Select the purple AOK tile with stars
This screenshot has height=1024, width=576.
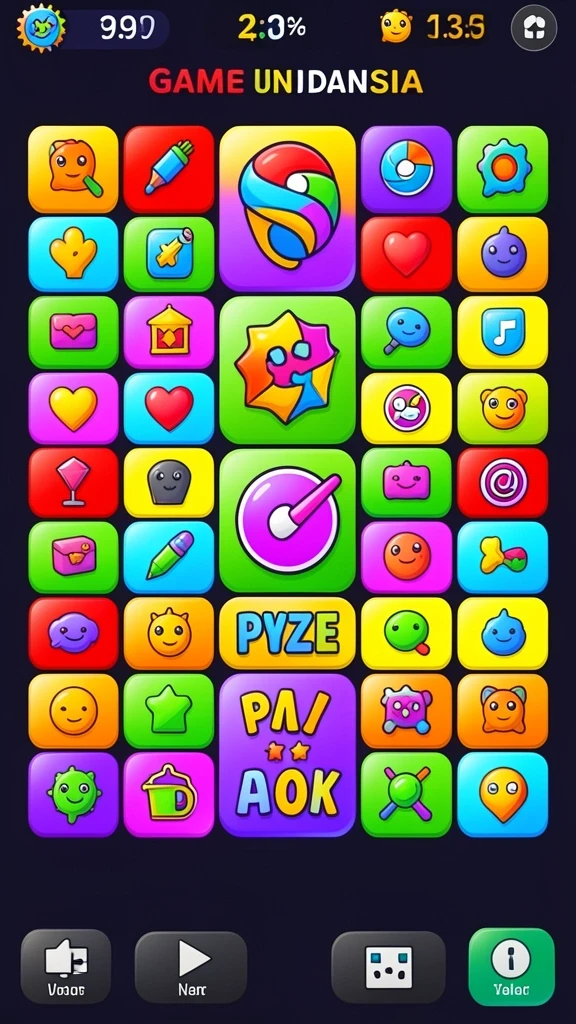tap(287, 754)
